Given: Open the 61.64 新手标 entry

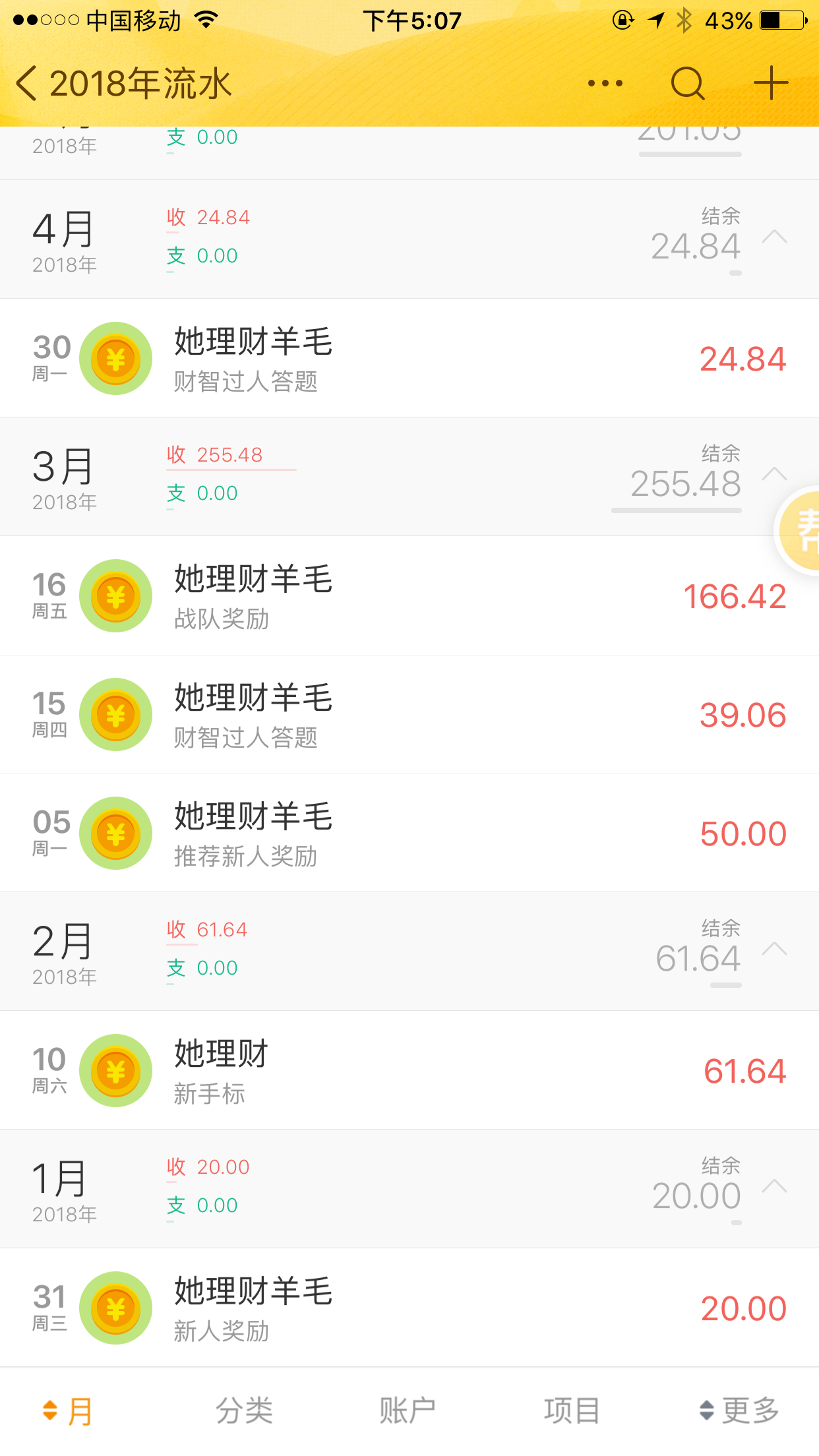Looking at the screenshot, I should coord(409,1070).
